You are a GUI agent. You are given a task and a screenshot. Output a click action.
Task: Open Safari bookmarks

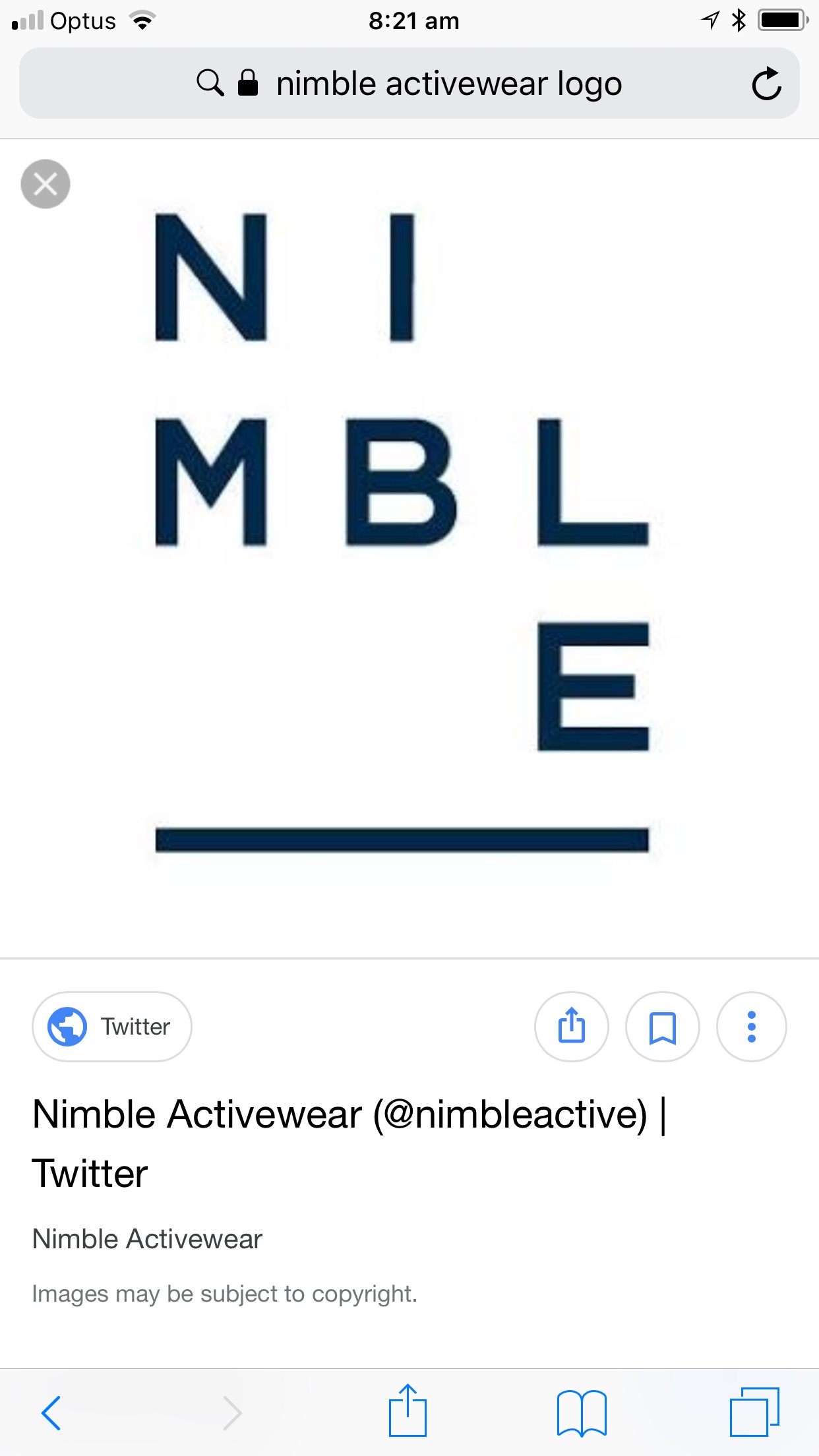(x=582, y=1412)
